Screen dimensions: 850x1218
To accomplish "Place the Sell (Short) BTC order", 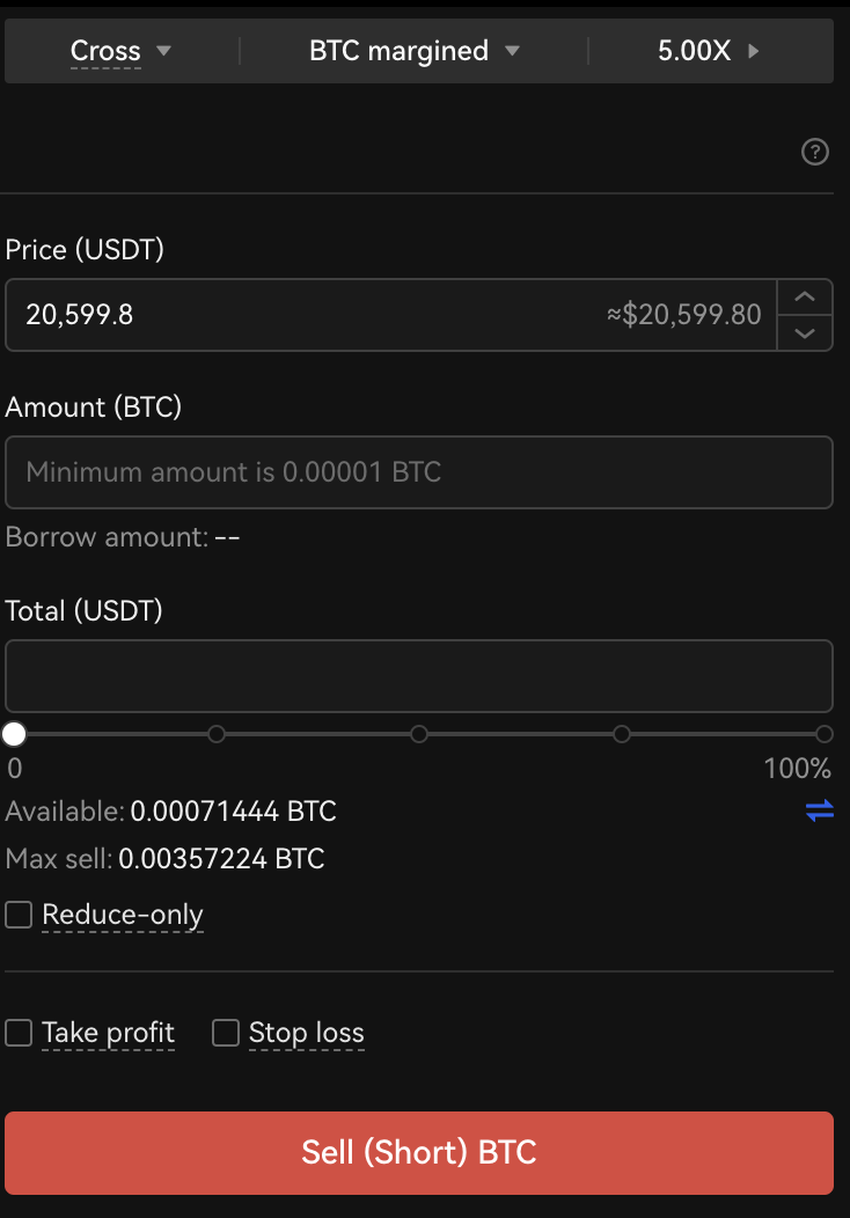I will click(418, 1152).
